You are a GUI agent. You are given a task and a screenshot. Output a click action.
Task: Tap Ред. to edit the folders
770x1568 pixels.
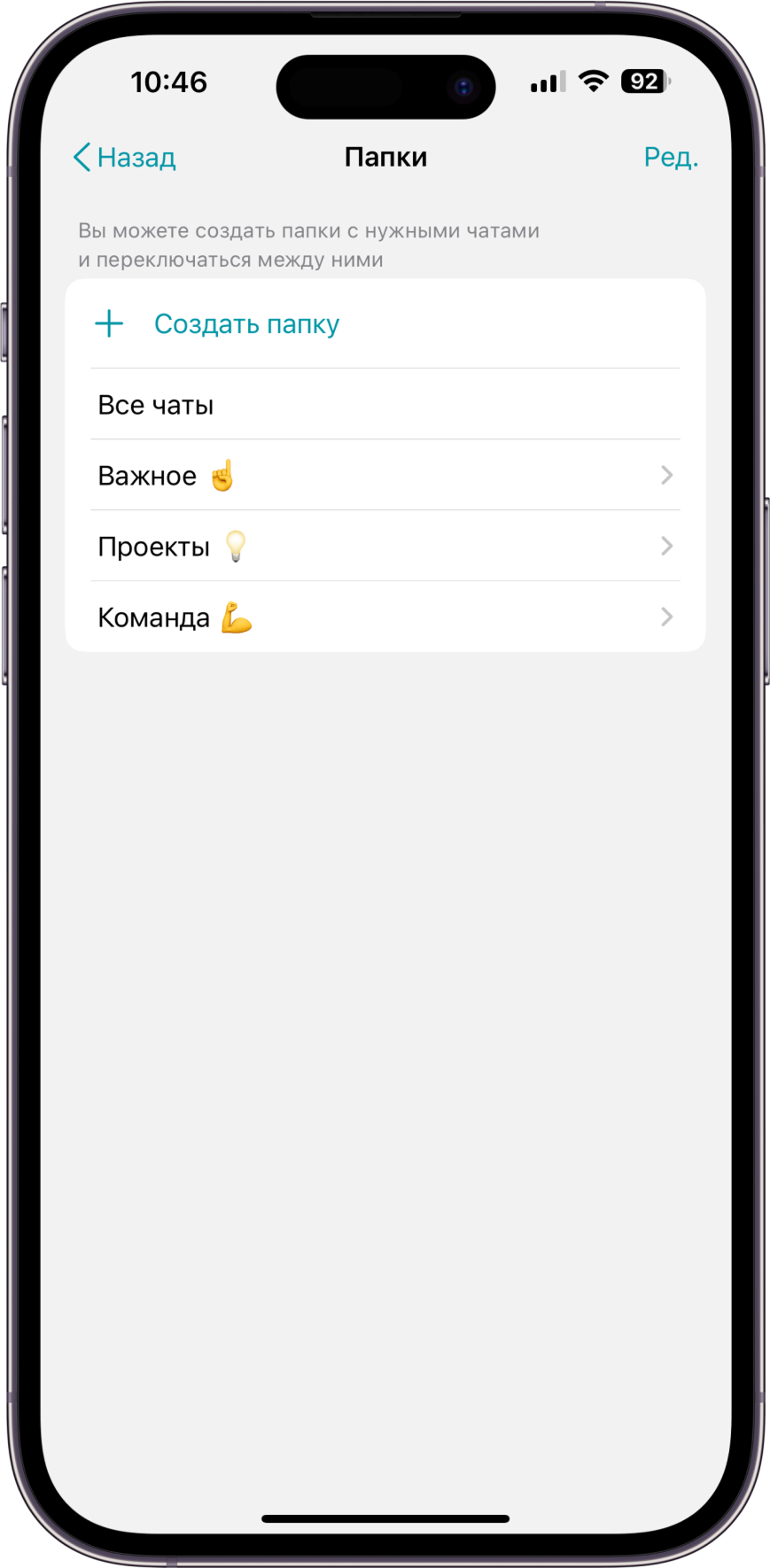coord(670,158)
